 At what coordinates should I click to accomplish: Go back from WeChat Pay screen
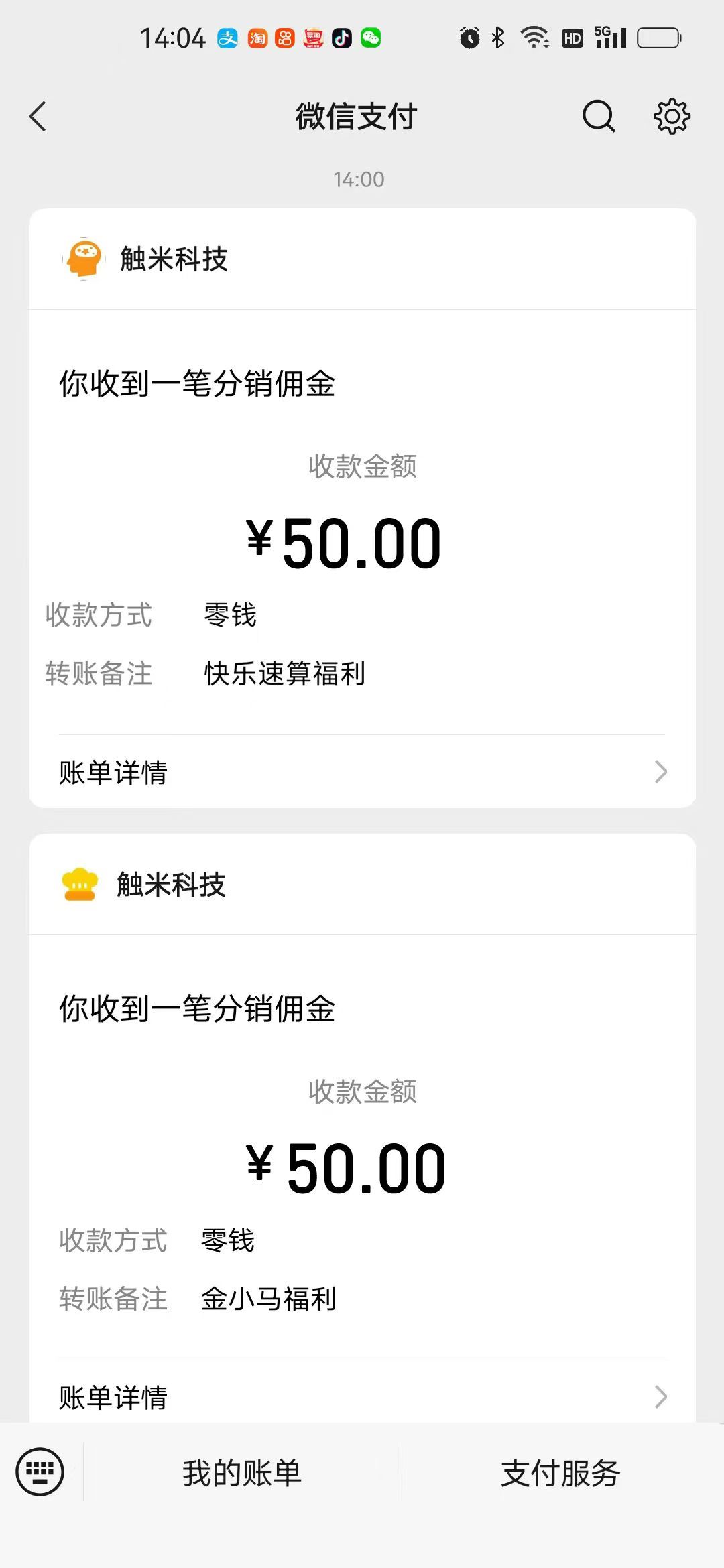click(38, 117)
